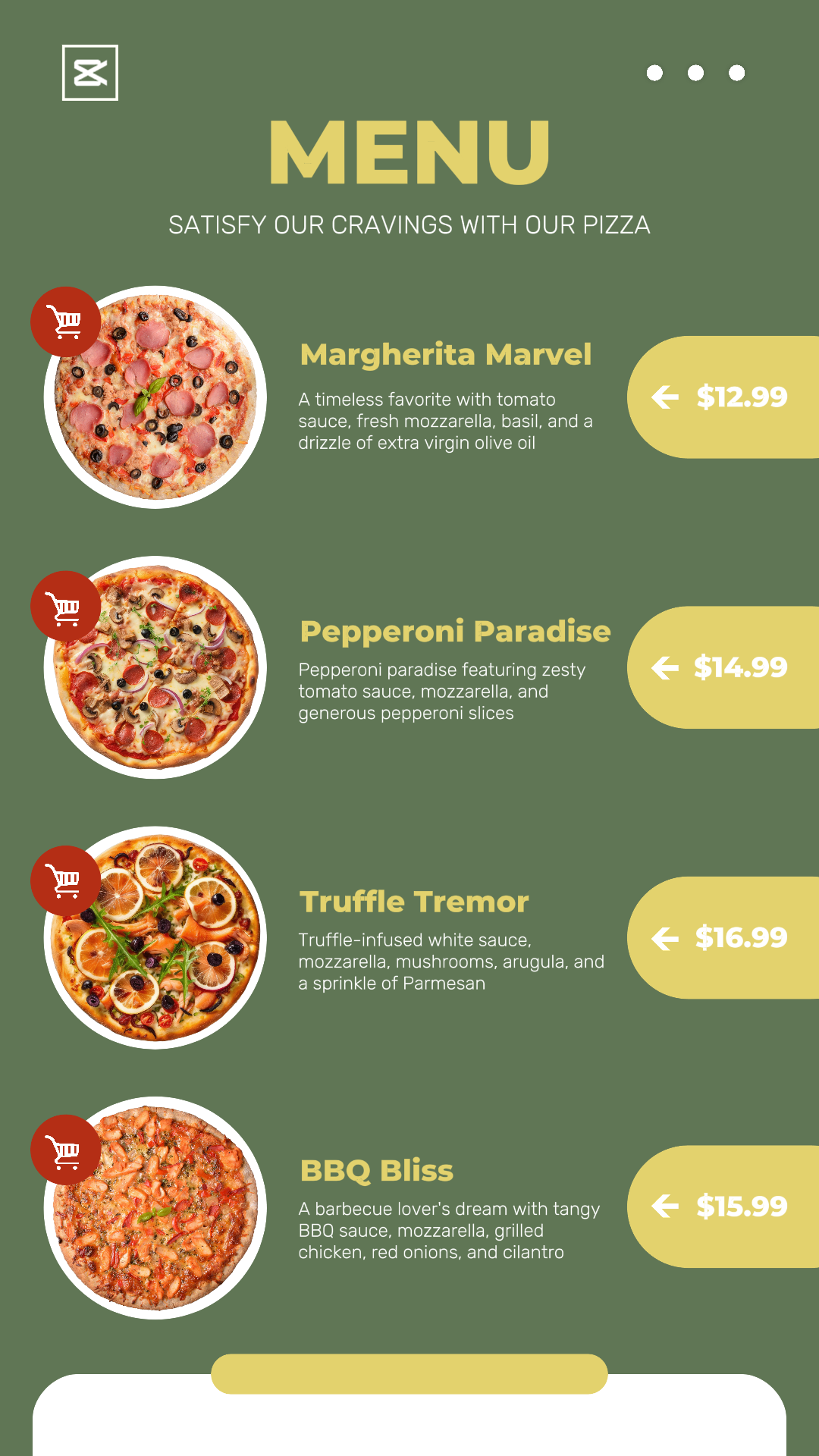Click the arrow on the $14.99 badge
819x1456 pixels.
[665, 667]
